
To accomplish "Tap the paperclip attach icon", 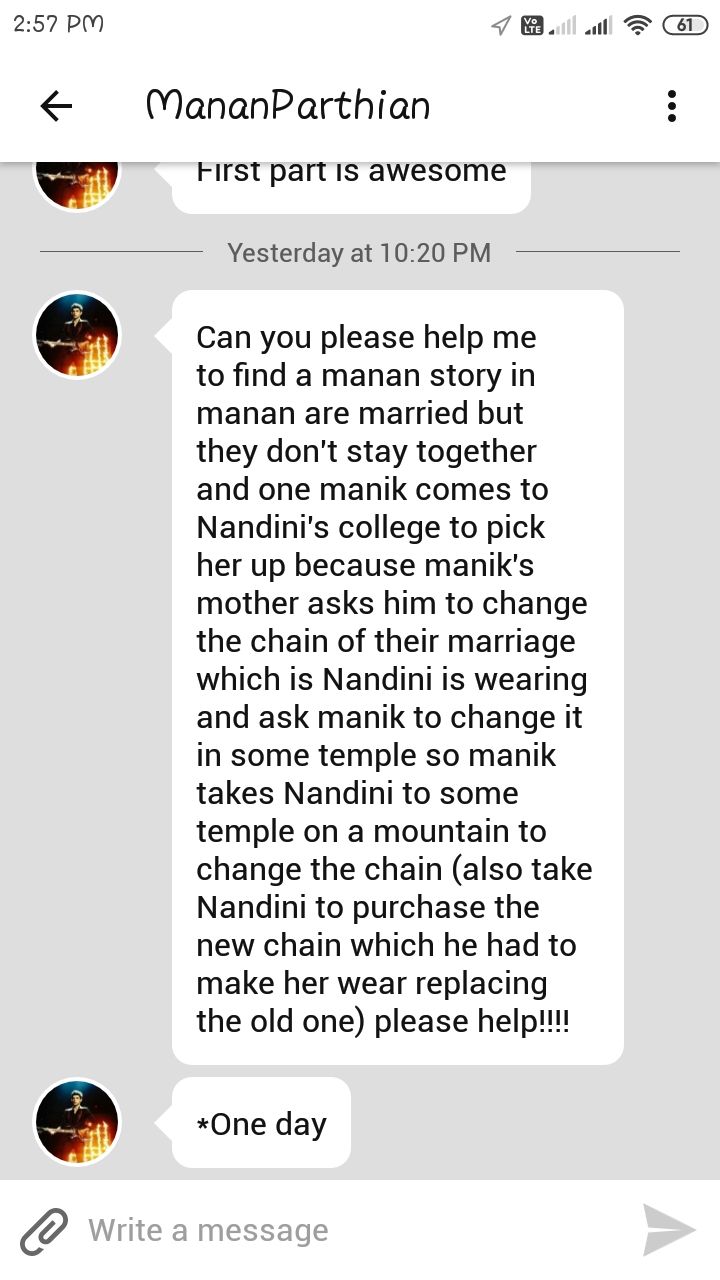I will [x=45, y=1231].
